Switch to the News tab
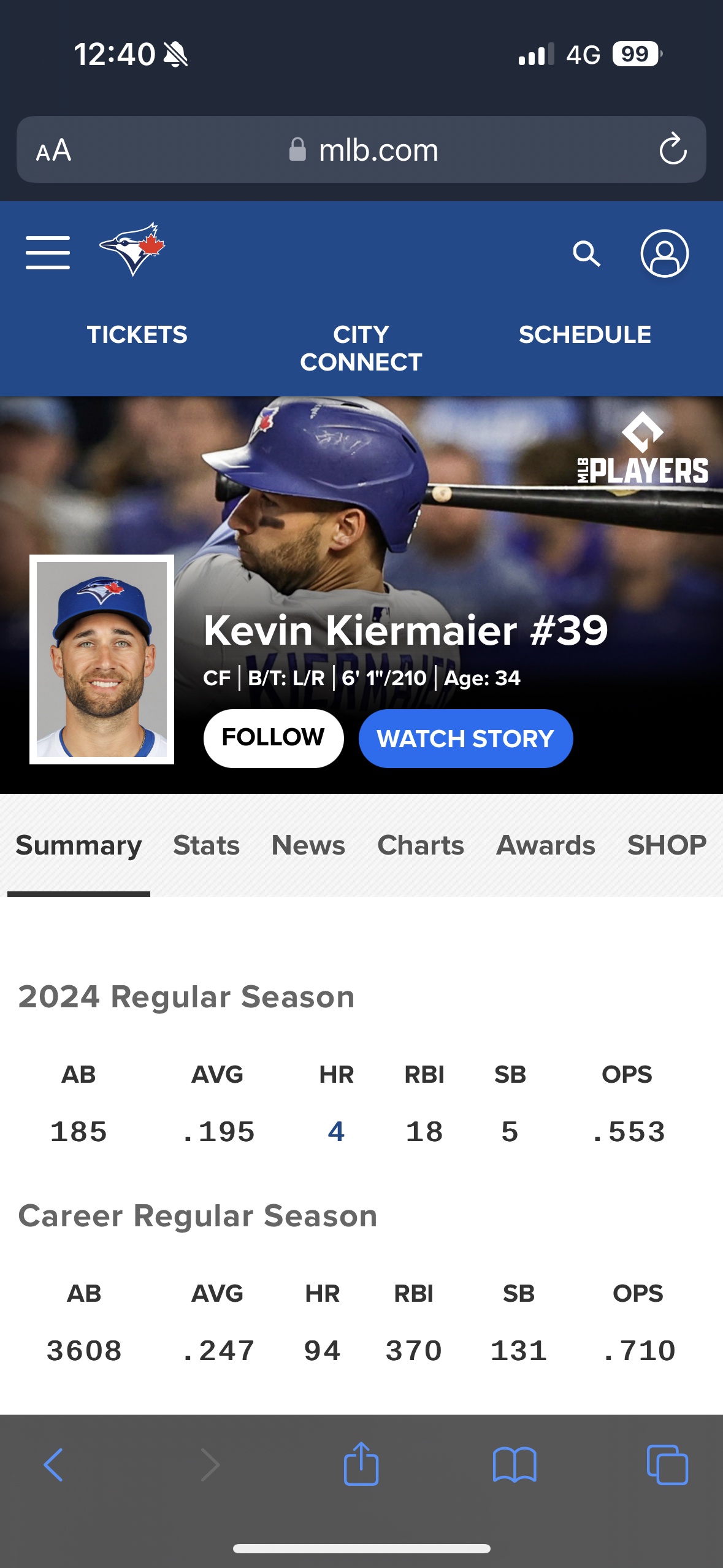This screenshot has width=723, height=1568. (308, 845)
